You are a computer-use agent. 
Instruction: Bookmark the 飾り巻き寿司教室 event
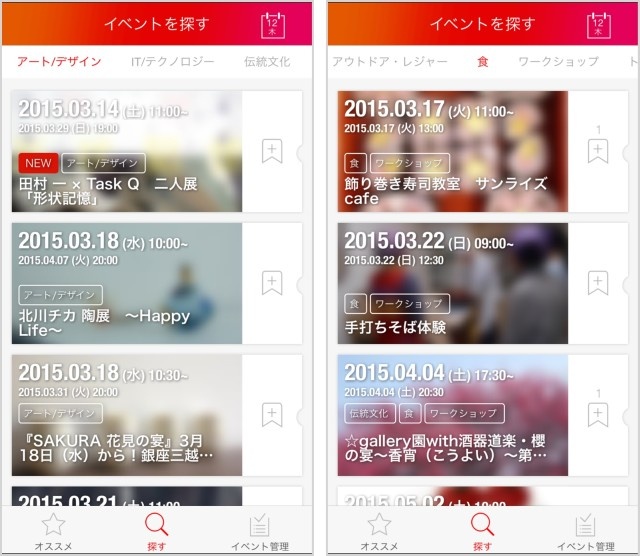click(x=597, y=152)
